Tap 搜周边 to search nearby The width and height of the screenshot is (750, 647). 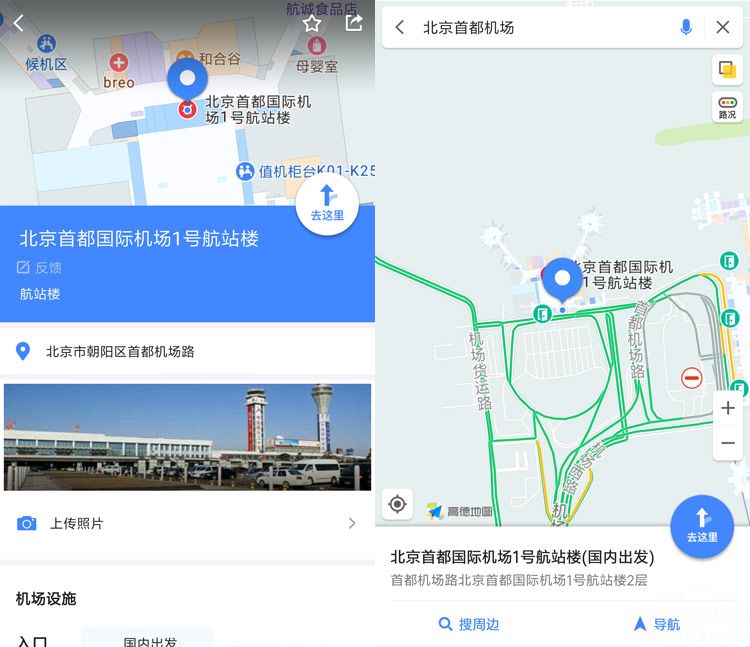coord(469,624)
